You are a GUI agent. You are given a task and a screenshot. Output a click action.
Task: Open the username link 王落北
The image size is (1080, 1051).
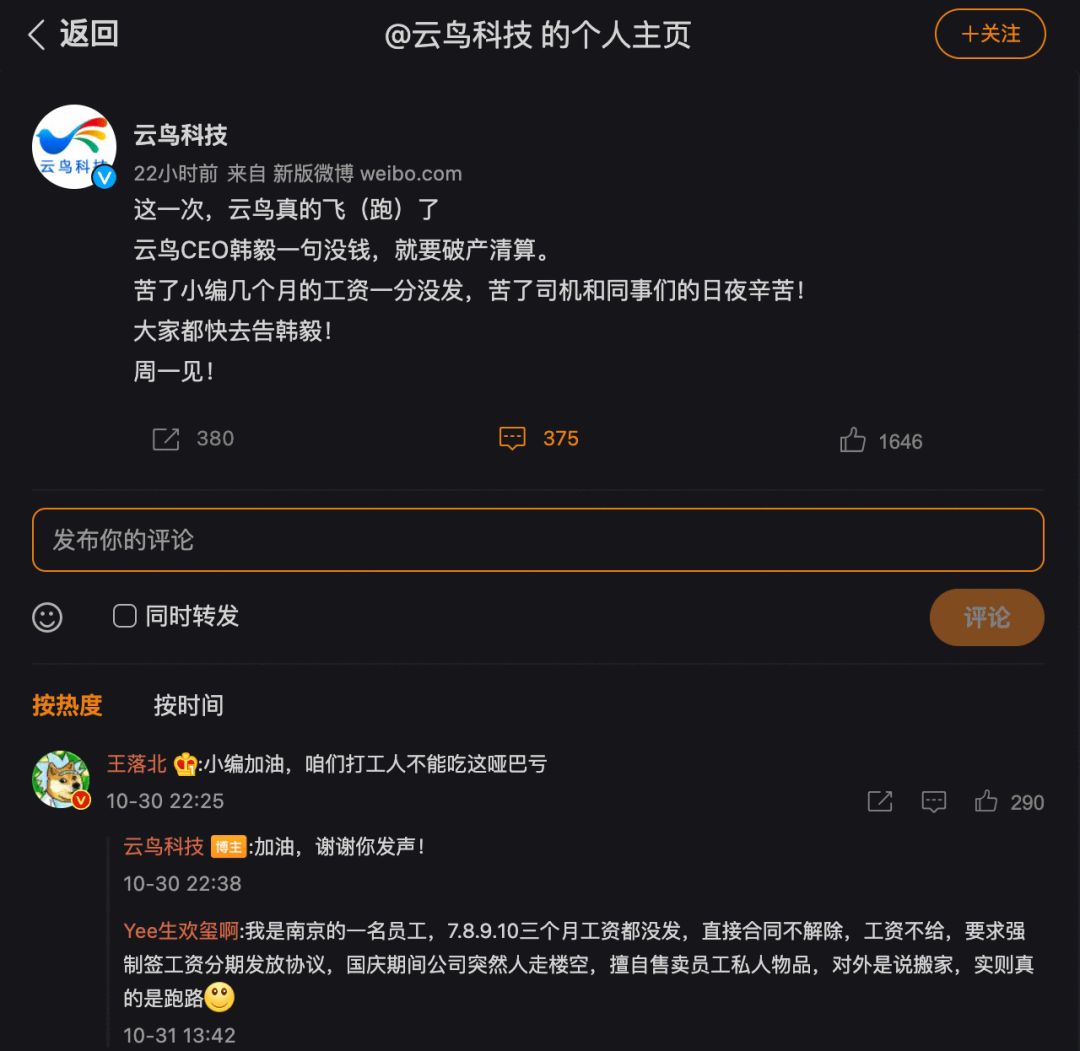[x=137, y=764]
